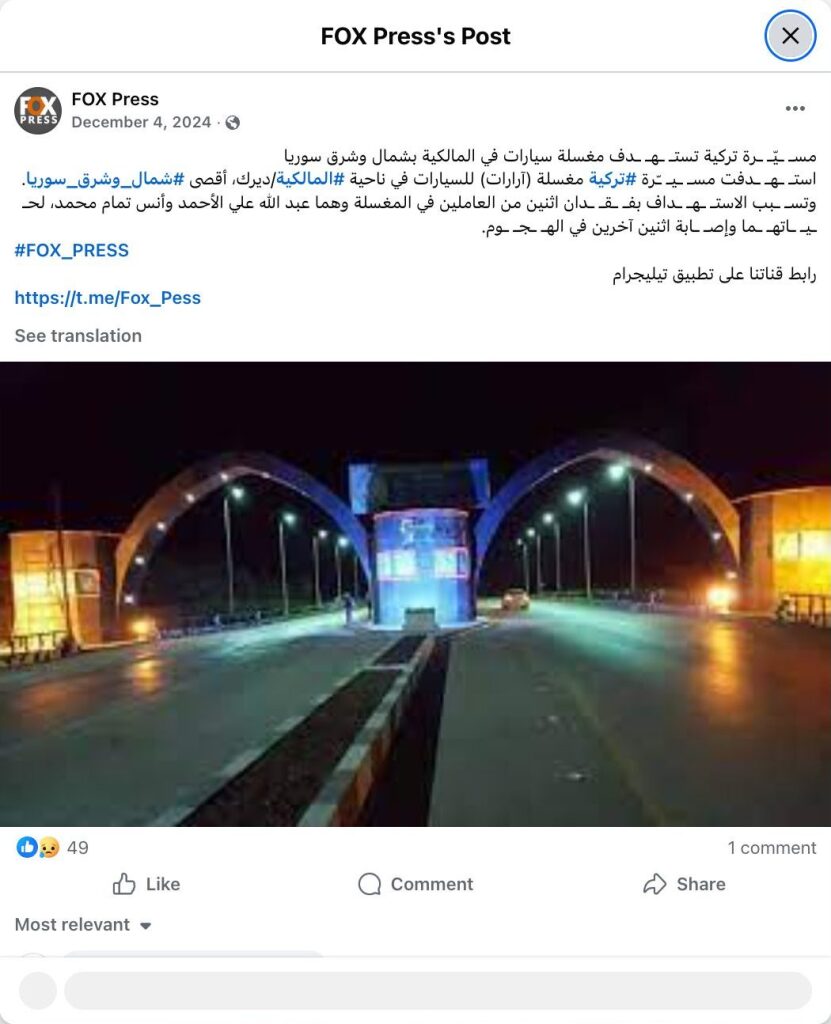Tap the #FOX_PRESS hashtag

pyautogui.click(x=72, y=250)
